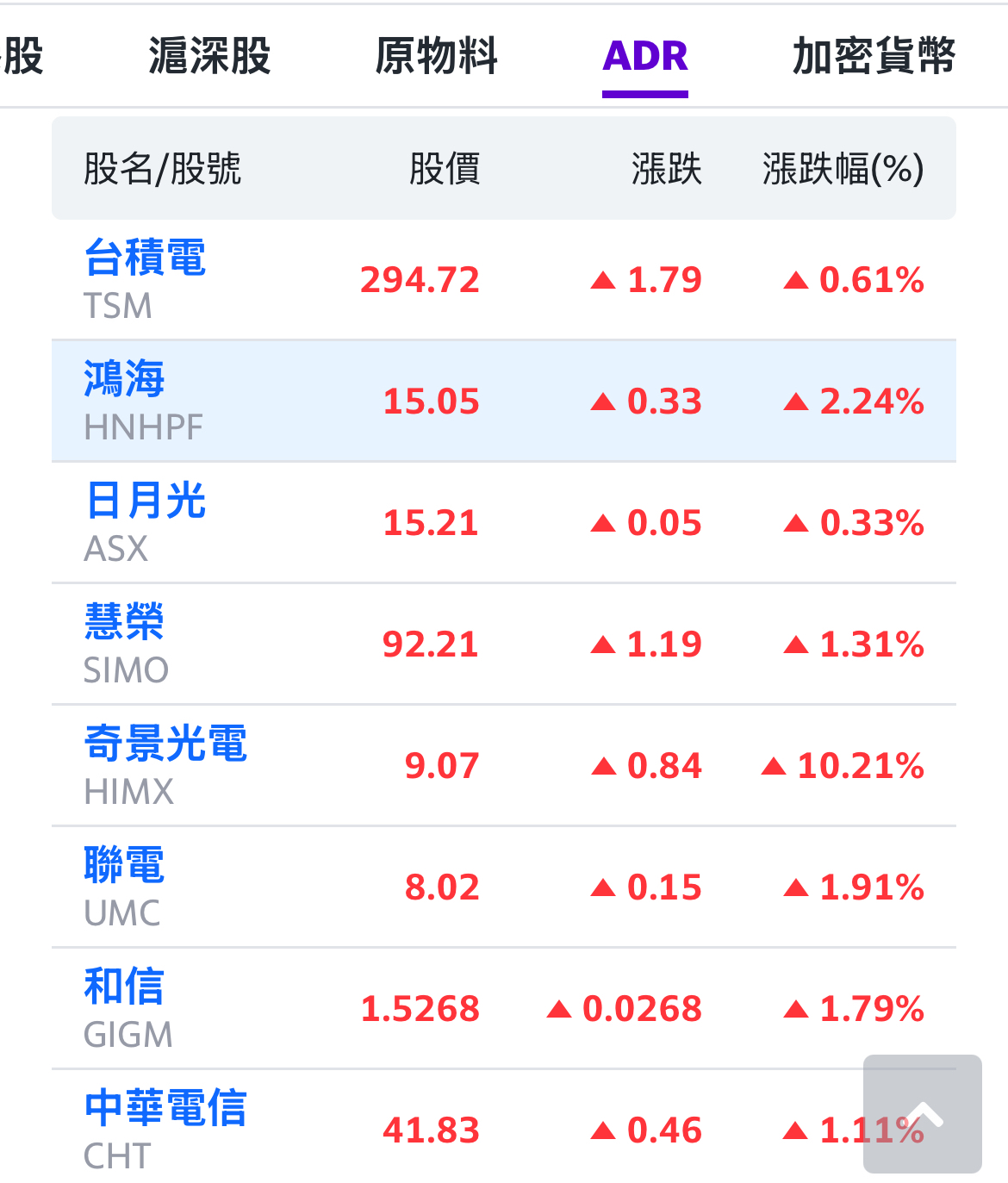Select the ADR tab
The width and height of the screenshot is (1008, 1183).
(x=645, y=57)
